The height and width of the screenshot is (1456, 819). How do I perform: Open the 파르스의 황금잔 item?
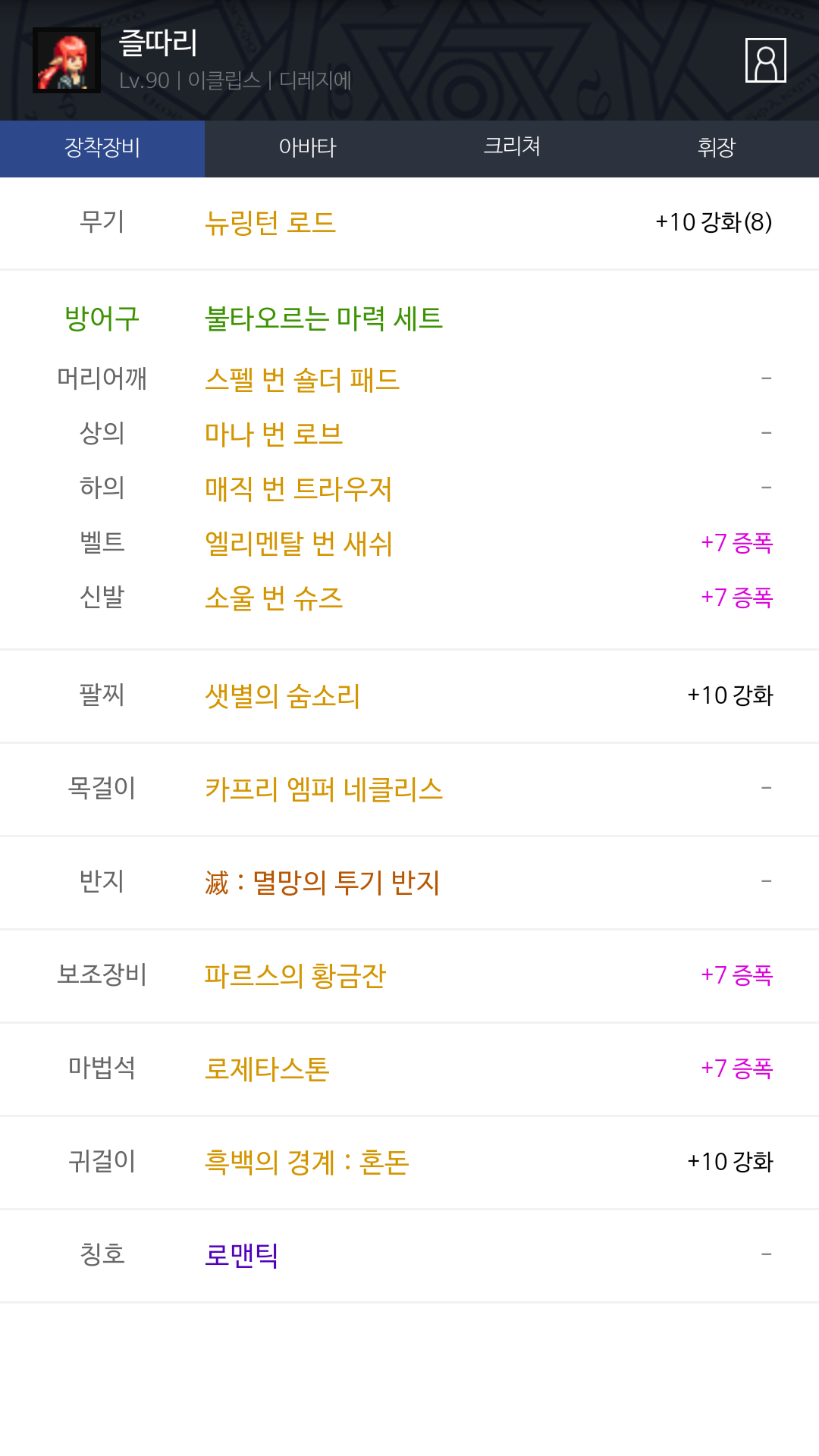coord(295,975)
